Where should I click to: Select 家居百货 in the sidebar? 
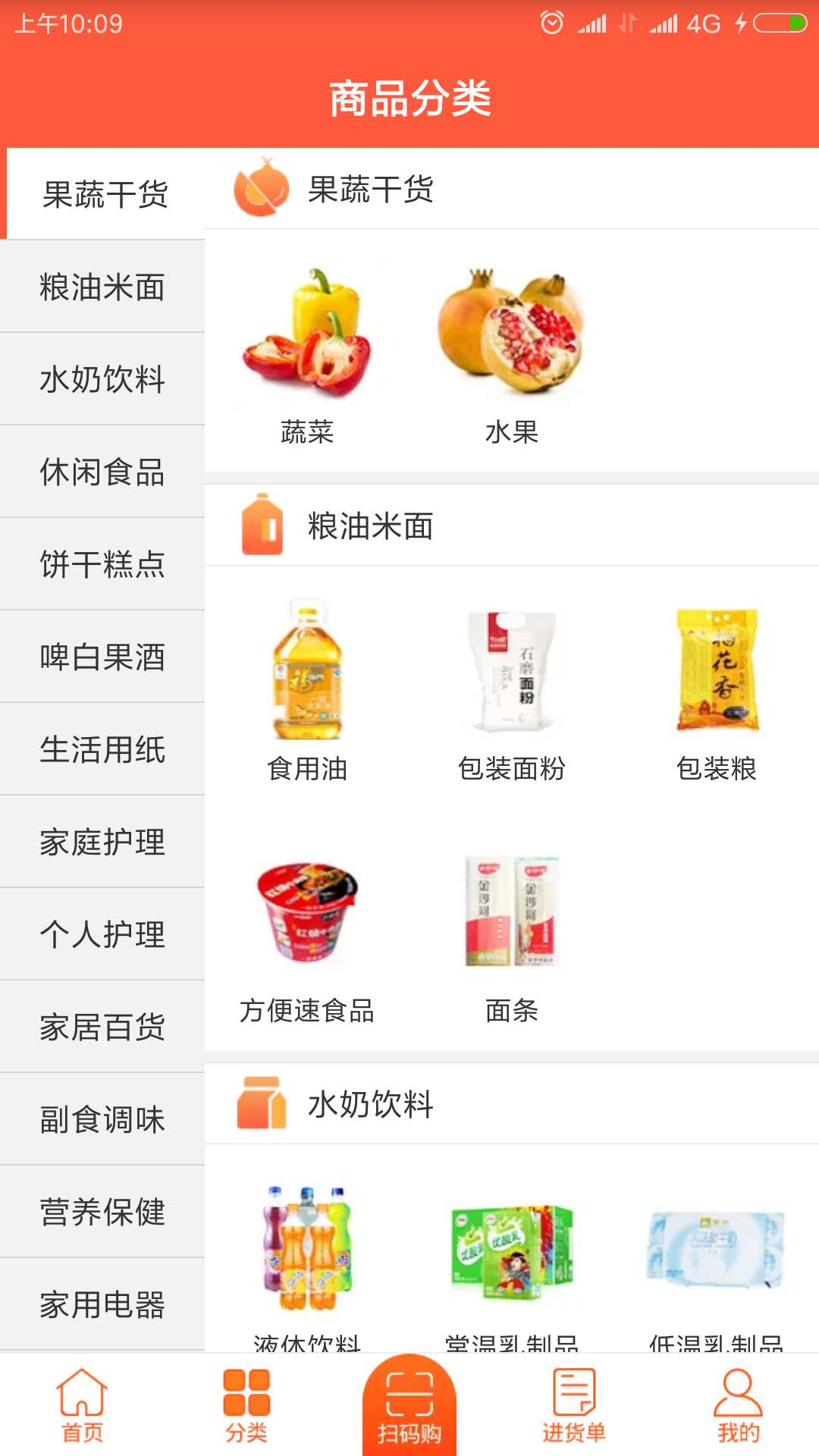click(x=102, y=1028)
